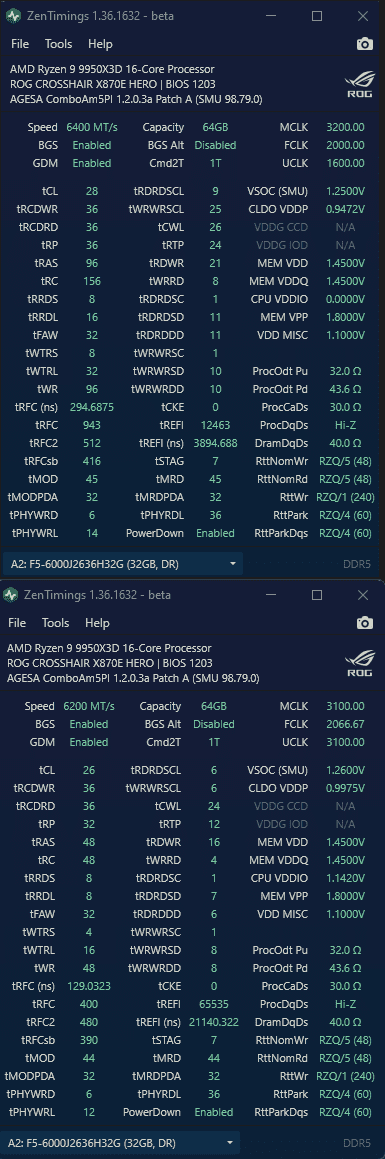The image size is (385, 1159).
Task: Take screenshot with camera icon in 6400 MT/s window
Action: coord(365,44)
